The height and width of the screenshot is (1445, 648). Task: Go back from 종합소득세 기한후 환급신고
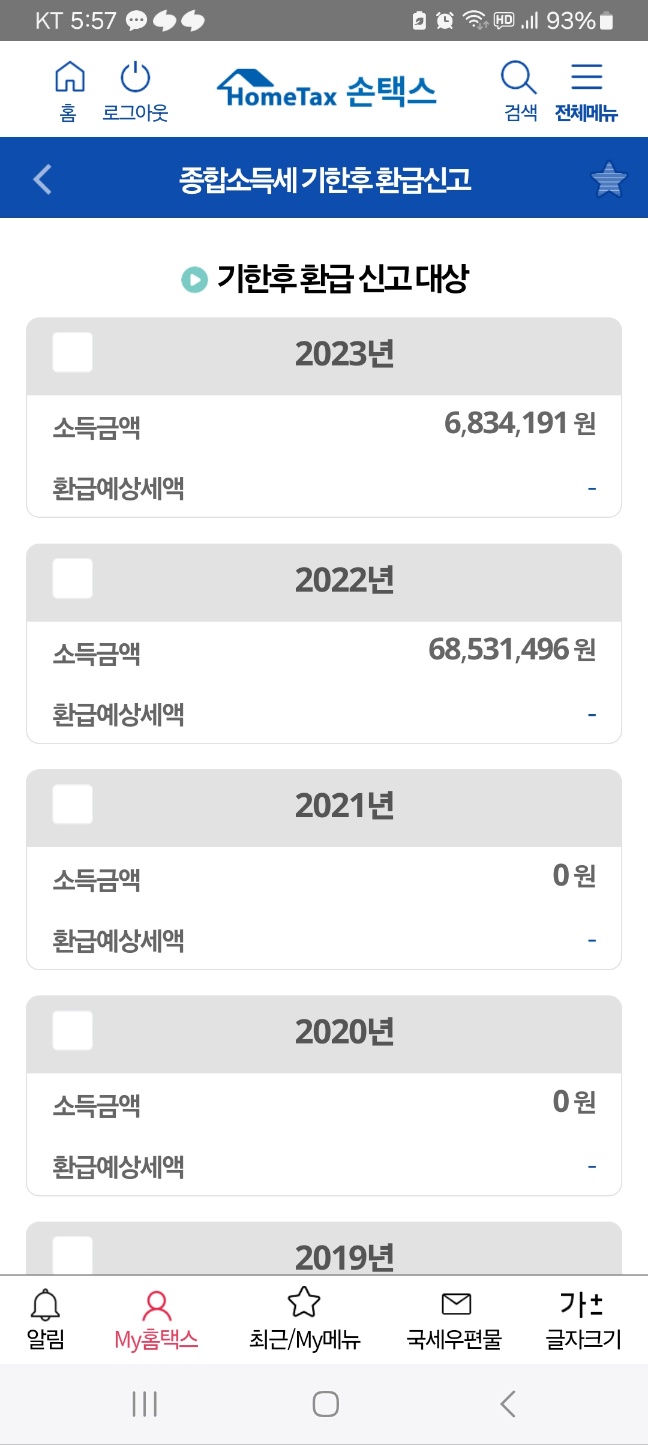42,179
